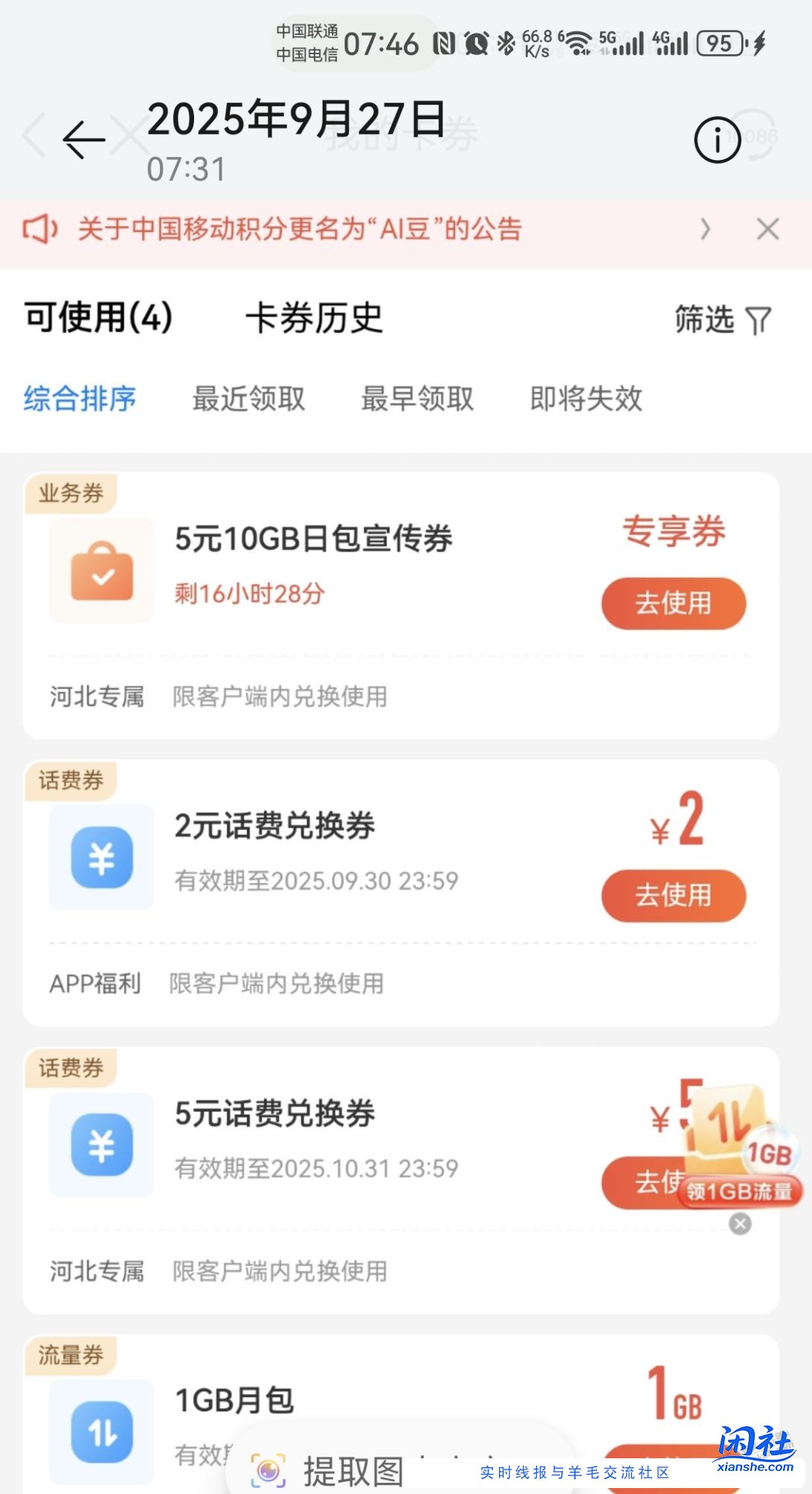
Task: Enable sorting by 最早领取
Action: (418, 399)
